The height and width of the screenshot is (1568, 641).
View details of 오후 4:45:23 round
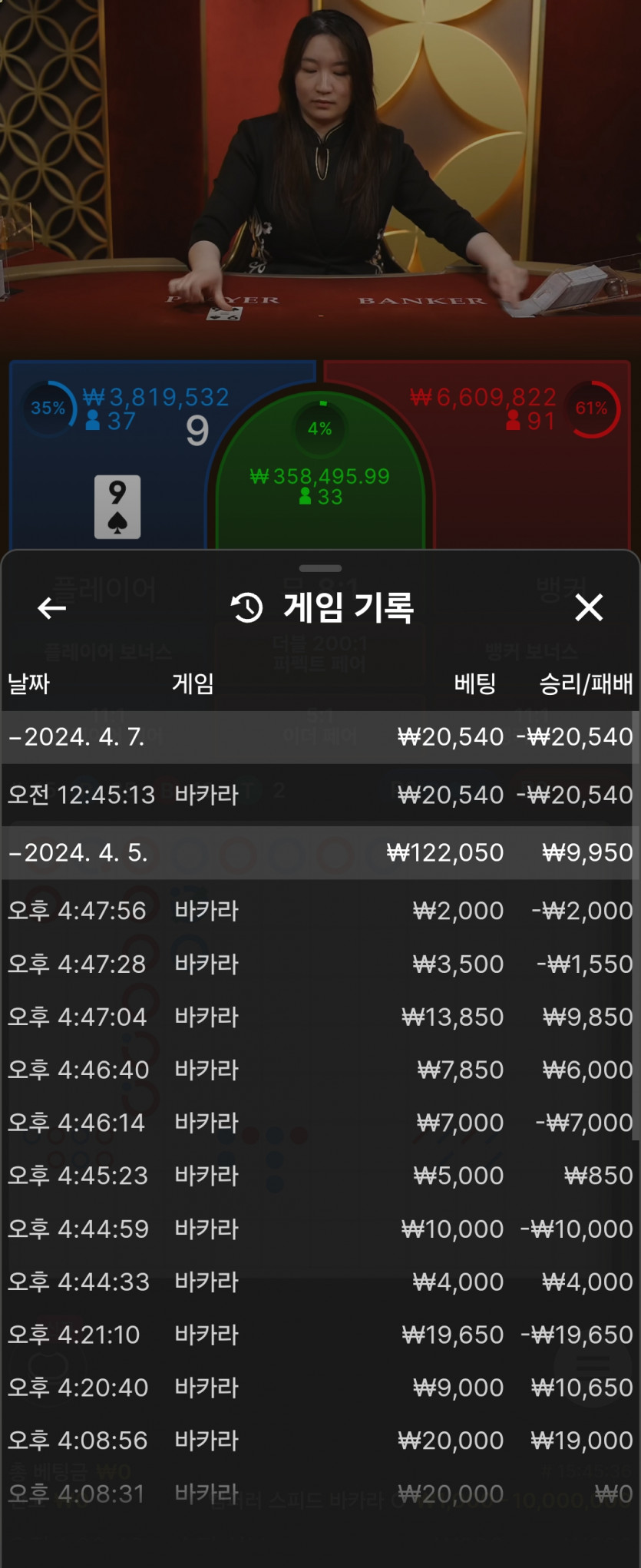(319, 1176)
